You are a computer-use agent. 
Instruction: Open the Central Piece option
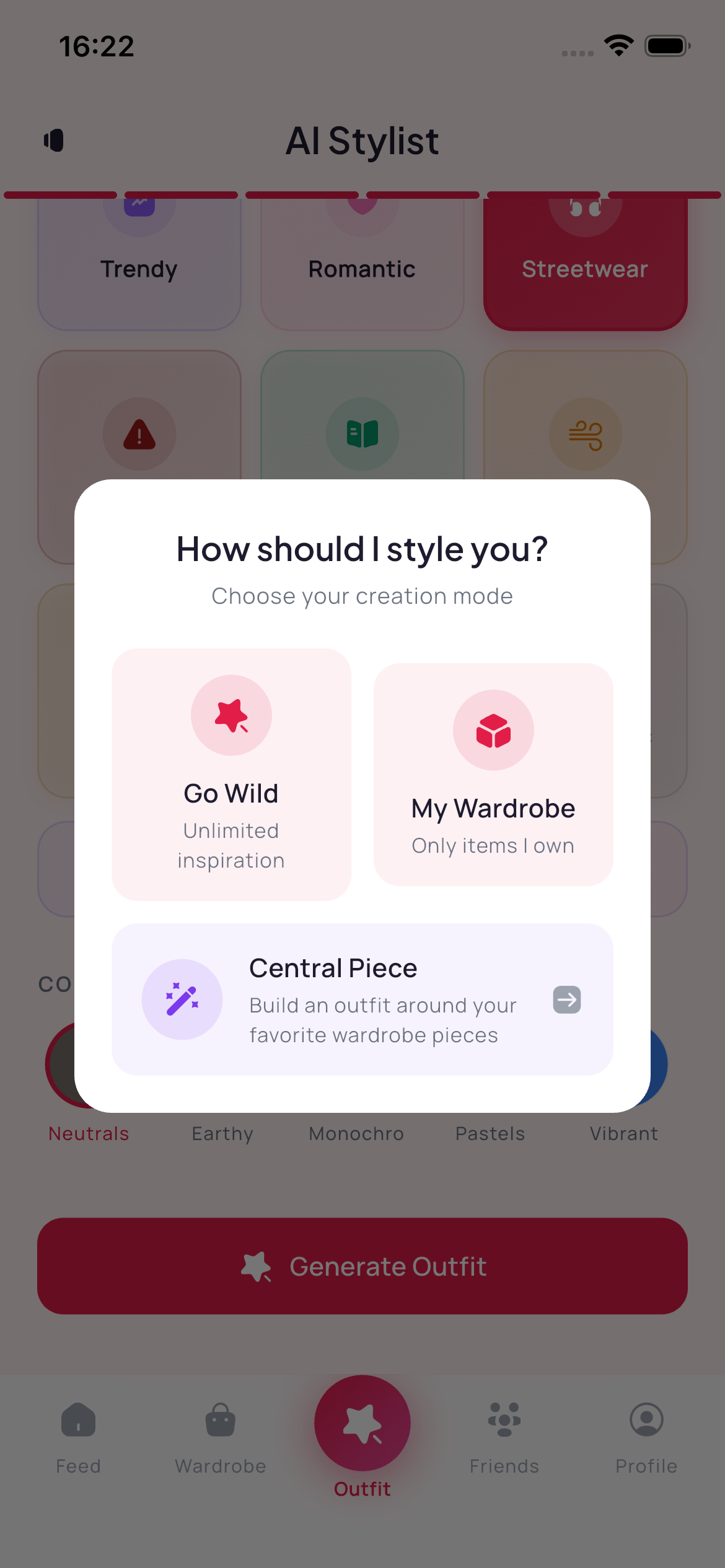click(362, 999)
